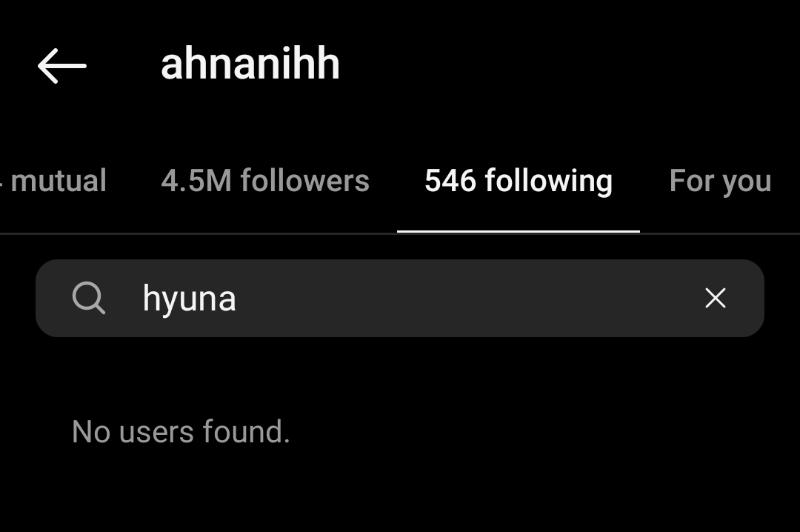This screenshot has width=800, height=532.
Task: Select the 546 following tab
Action: click(518, 181)
